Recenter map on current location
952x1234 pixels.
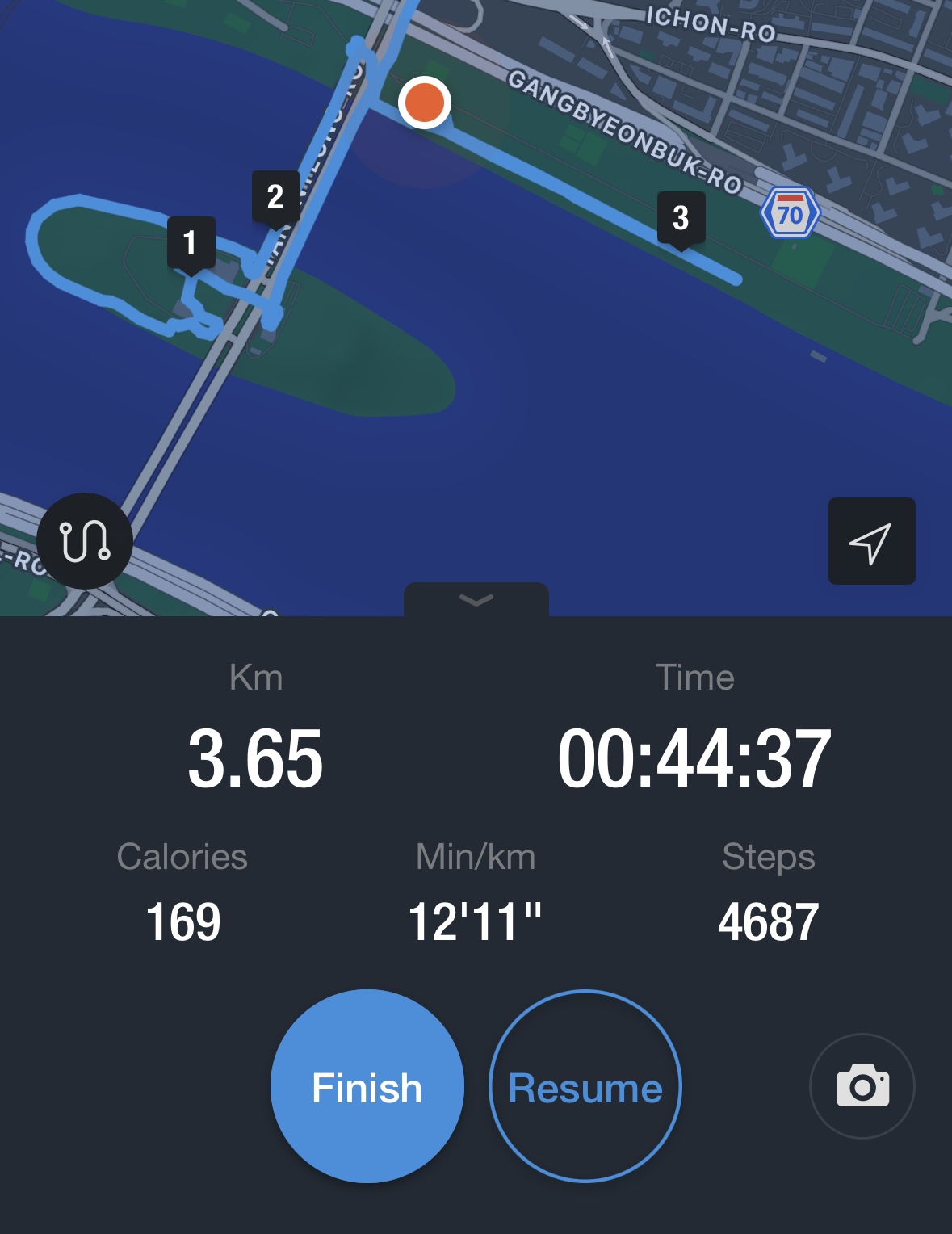[871, 541]
